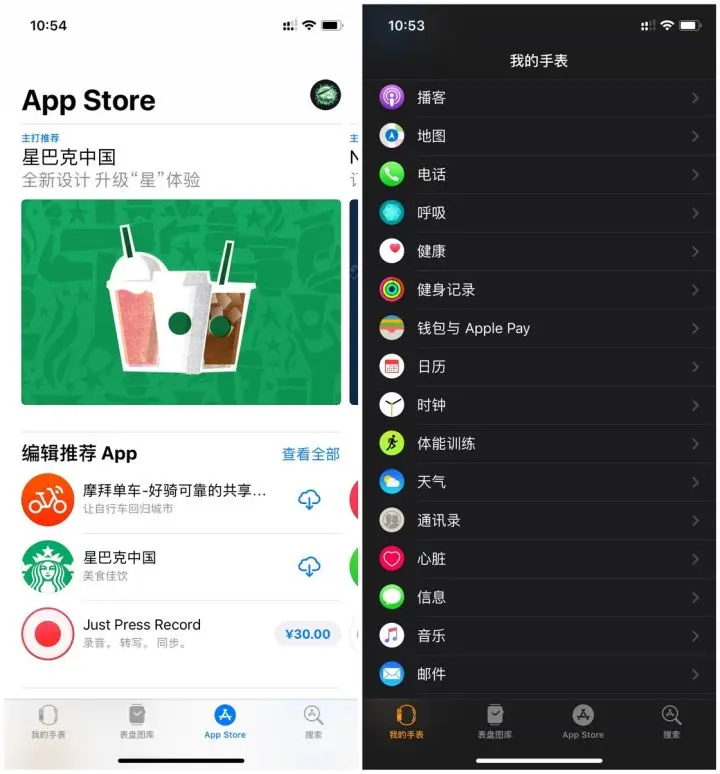Select the 电话 row
720x774 pixels.
click(x=540, y=174)
